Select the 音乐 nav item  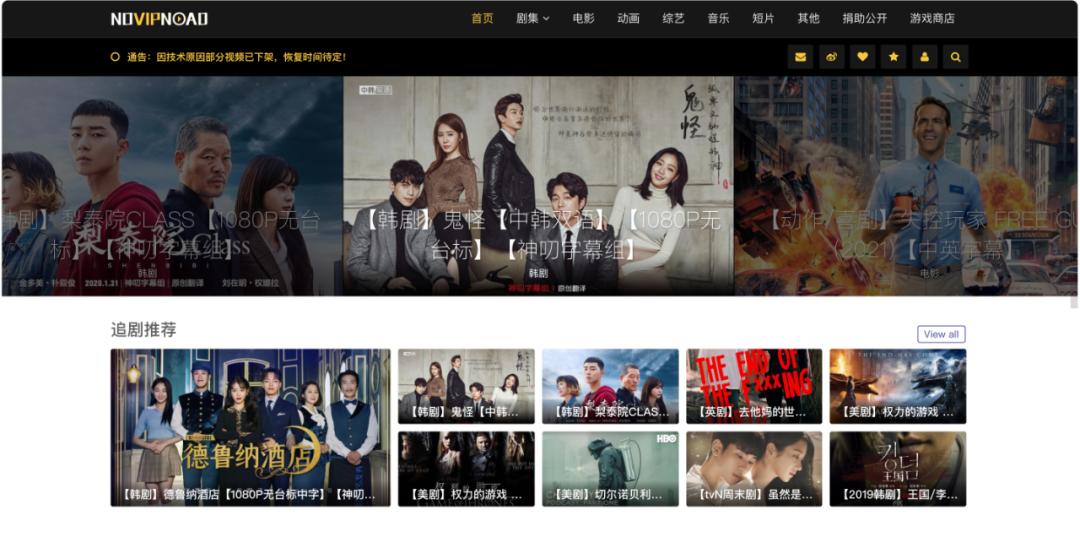point(718,18)
